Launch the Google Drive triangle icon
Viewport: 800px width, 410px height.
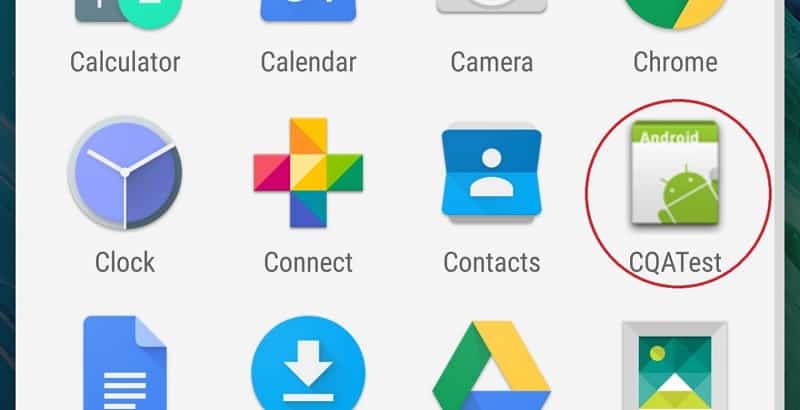tap(491, 370)
